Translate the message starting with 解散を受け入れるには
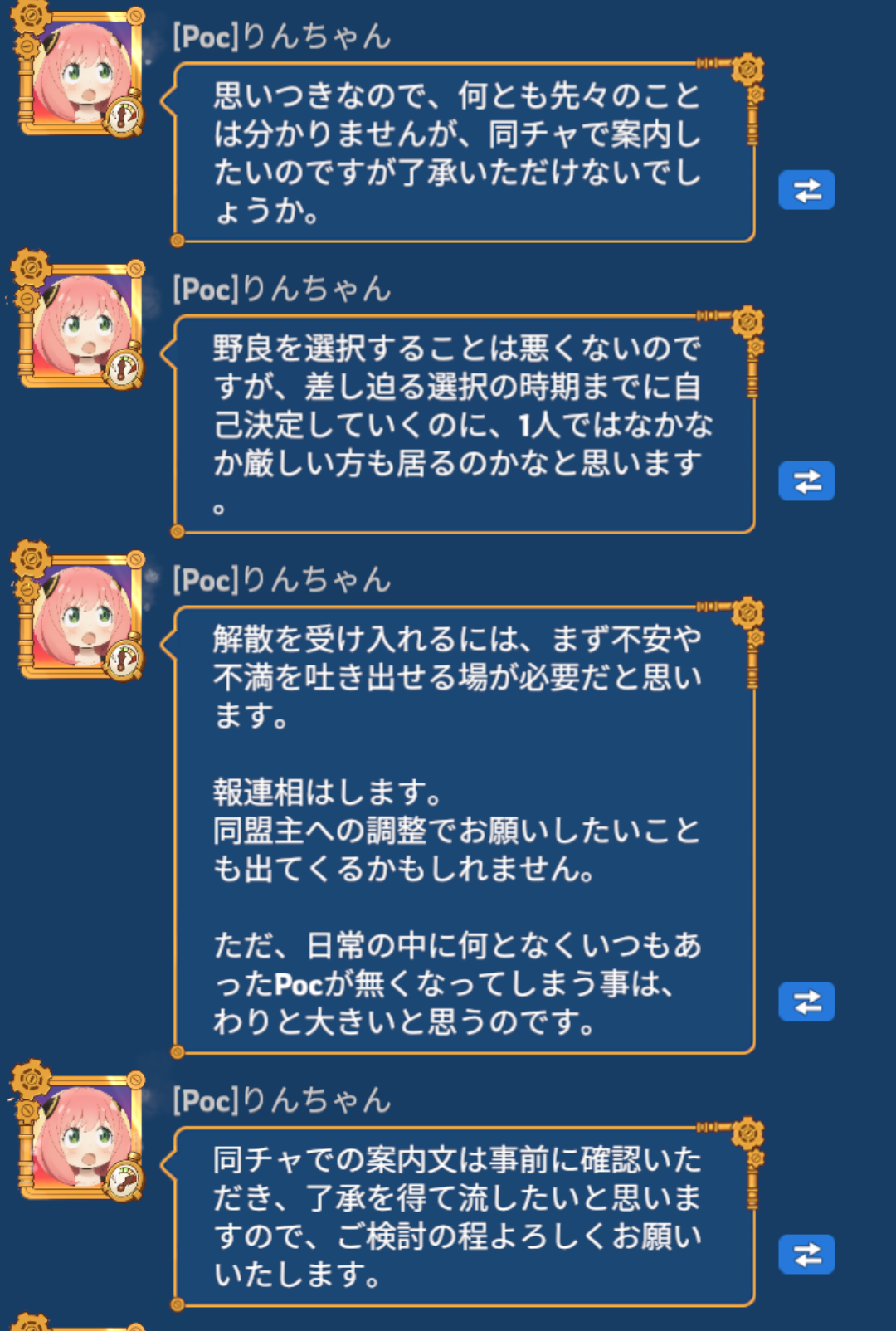 806,1002
